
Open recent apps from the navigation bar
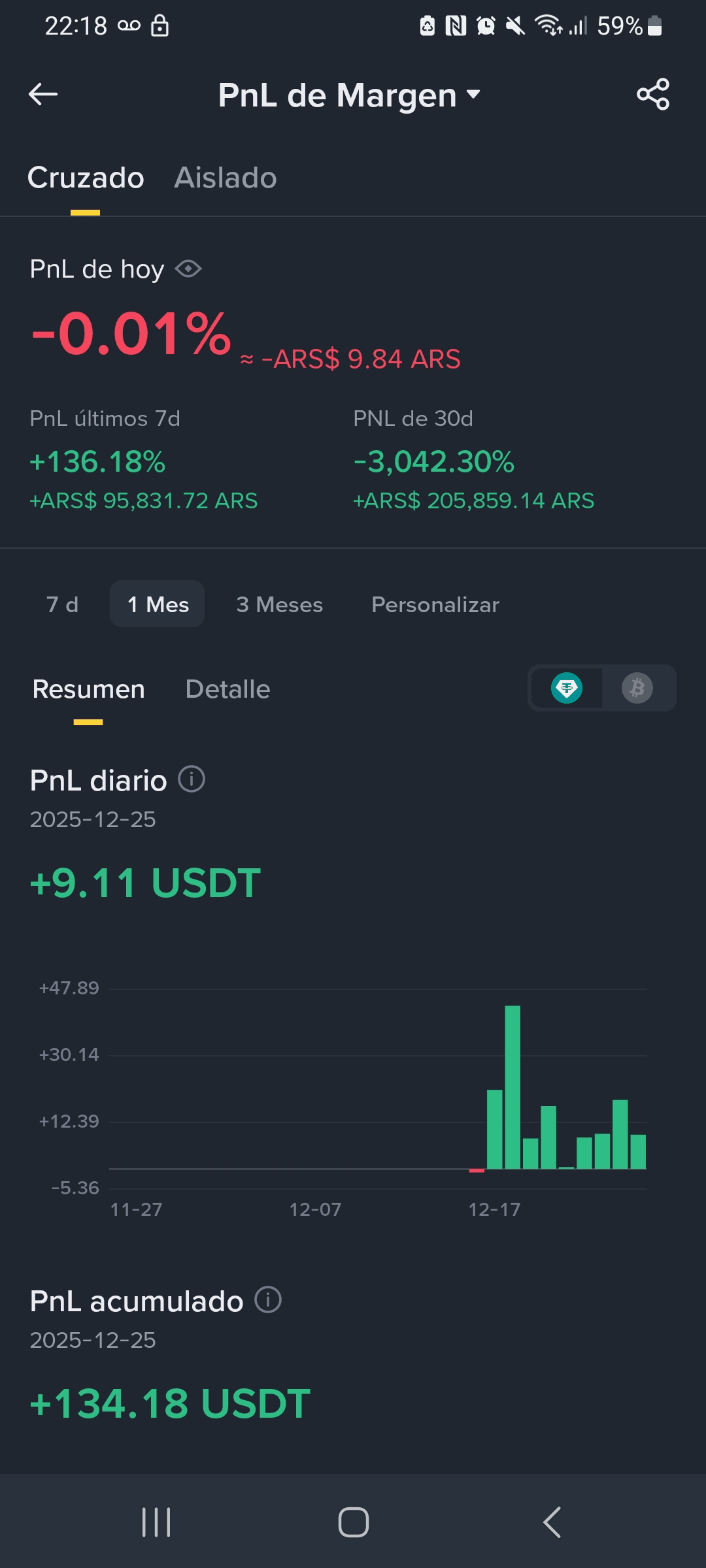click(x=156, y=1522)
